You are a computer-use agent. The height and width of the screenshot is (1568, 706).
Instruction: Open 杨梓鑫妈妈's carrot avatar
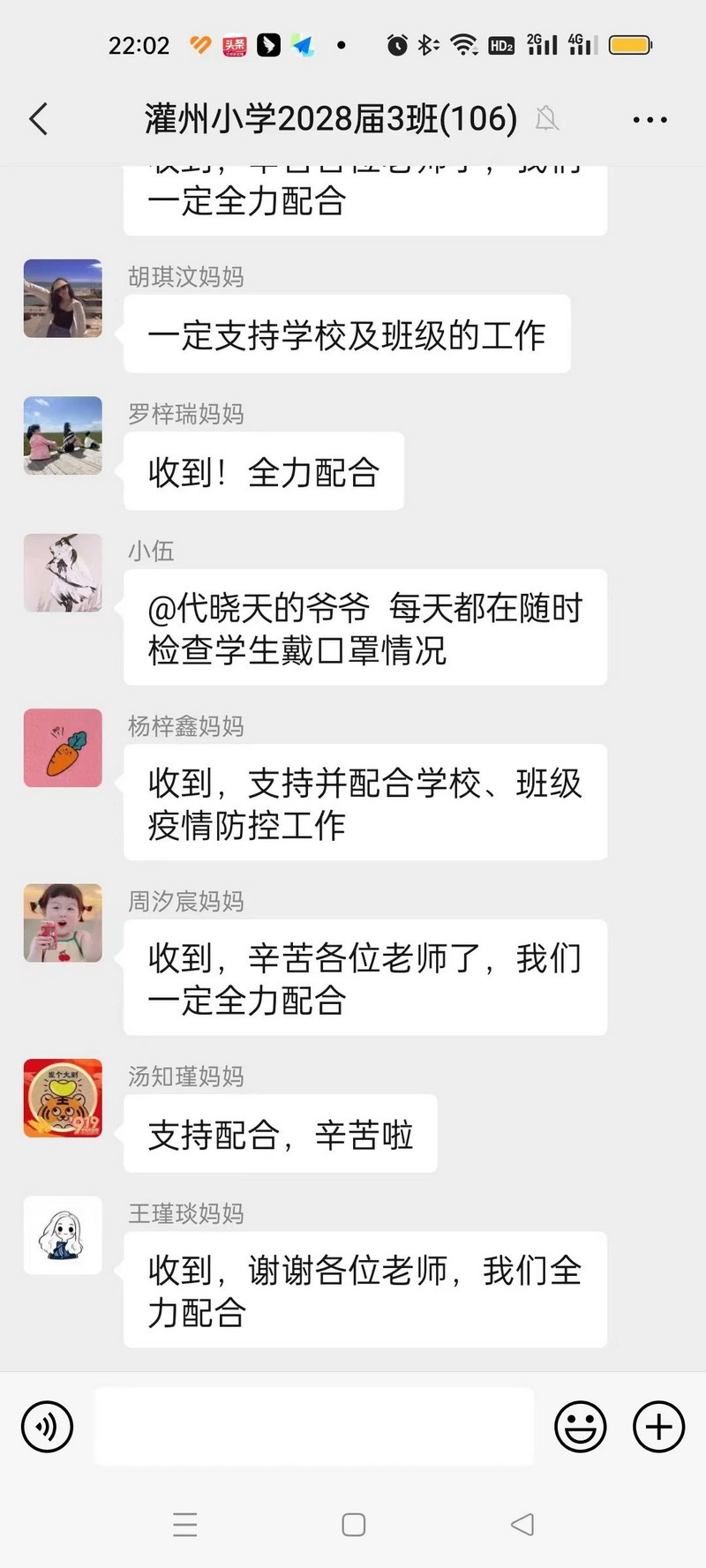[63, 748]
